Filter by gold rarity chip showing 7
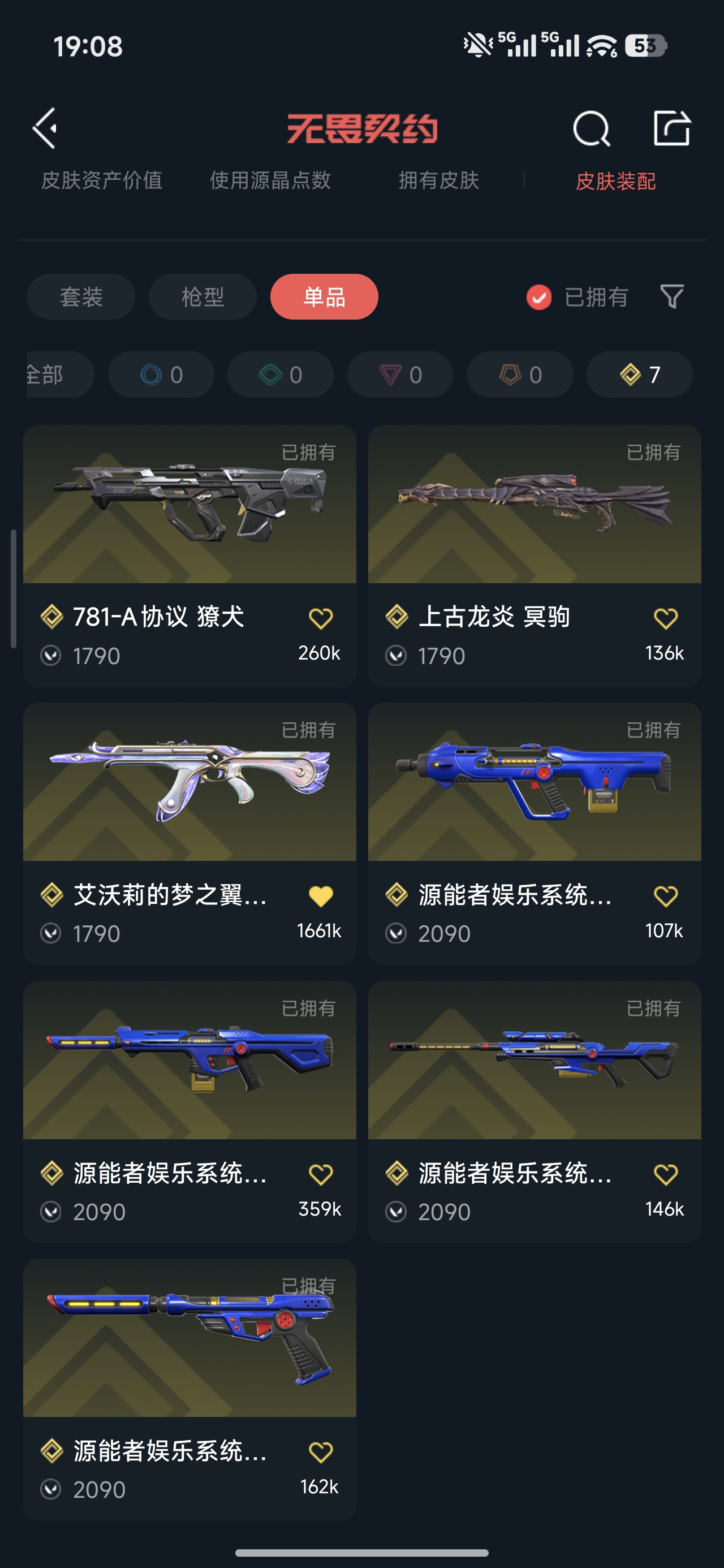Screen dimensions: 724x1568 (639, 374)
